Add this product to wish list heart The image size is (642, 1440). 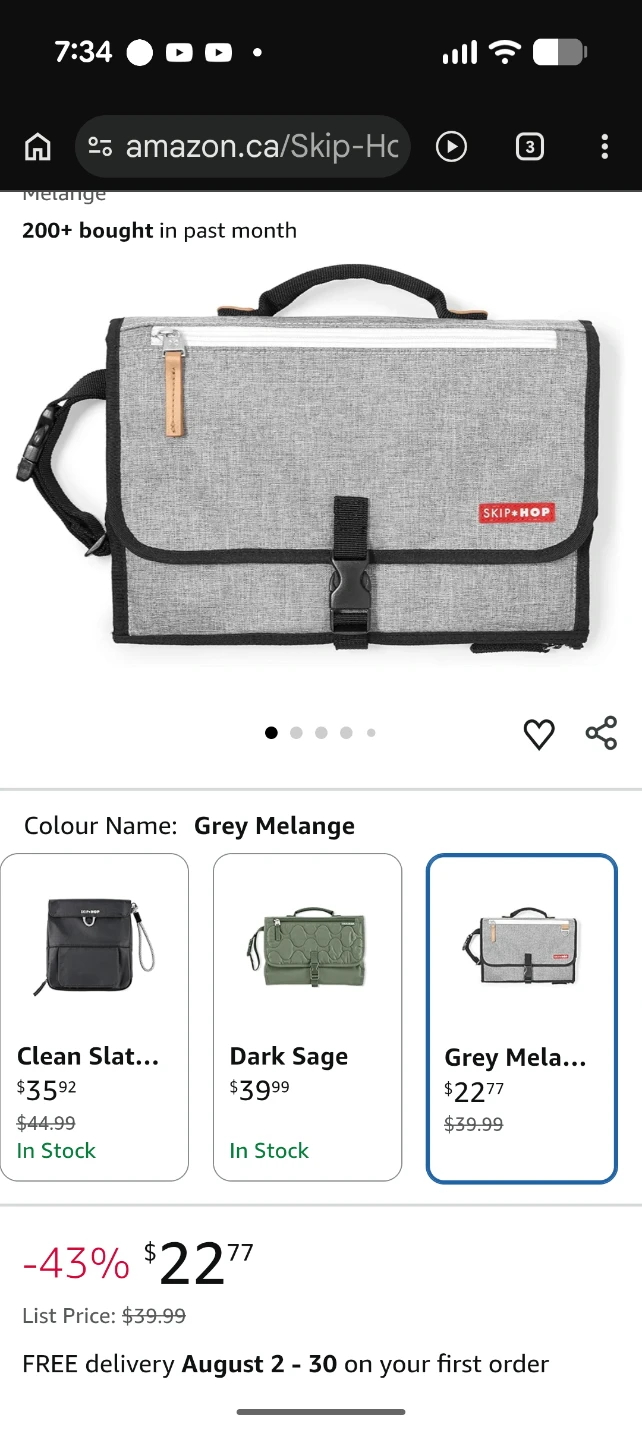[539, 734]
